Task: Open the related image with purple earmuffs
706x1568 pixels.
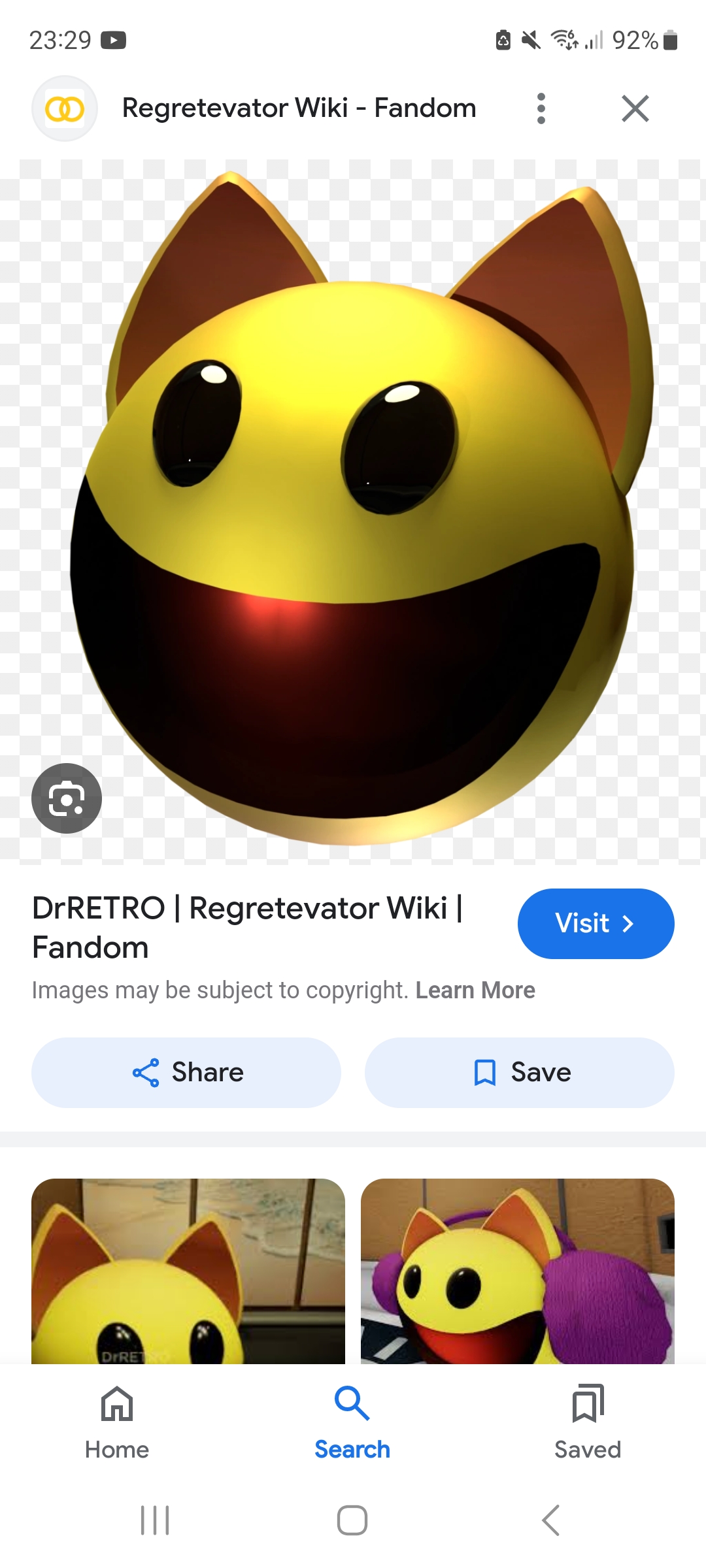Action: point(517,1271)
